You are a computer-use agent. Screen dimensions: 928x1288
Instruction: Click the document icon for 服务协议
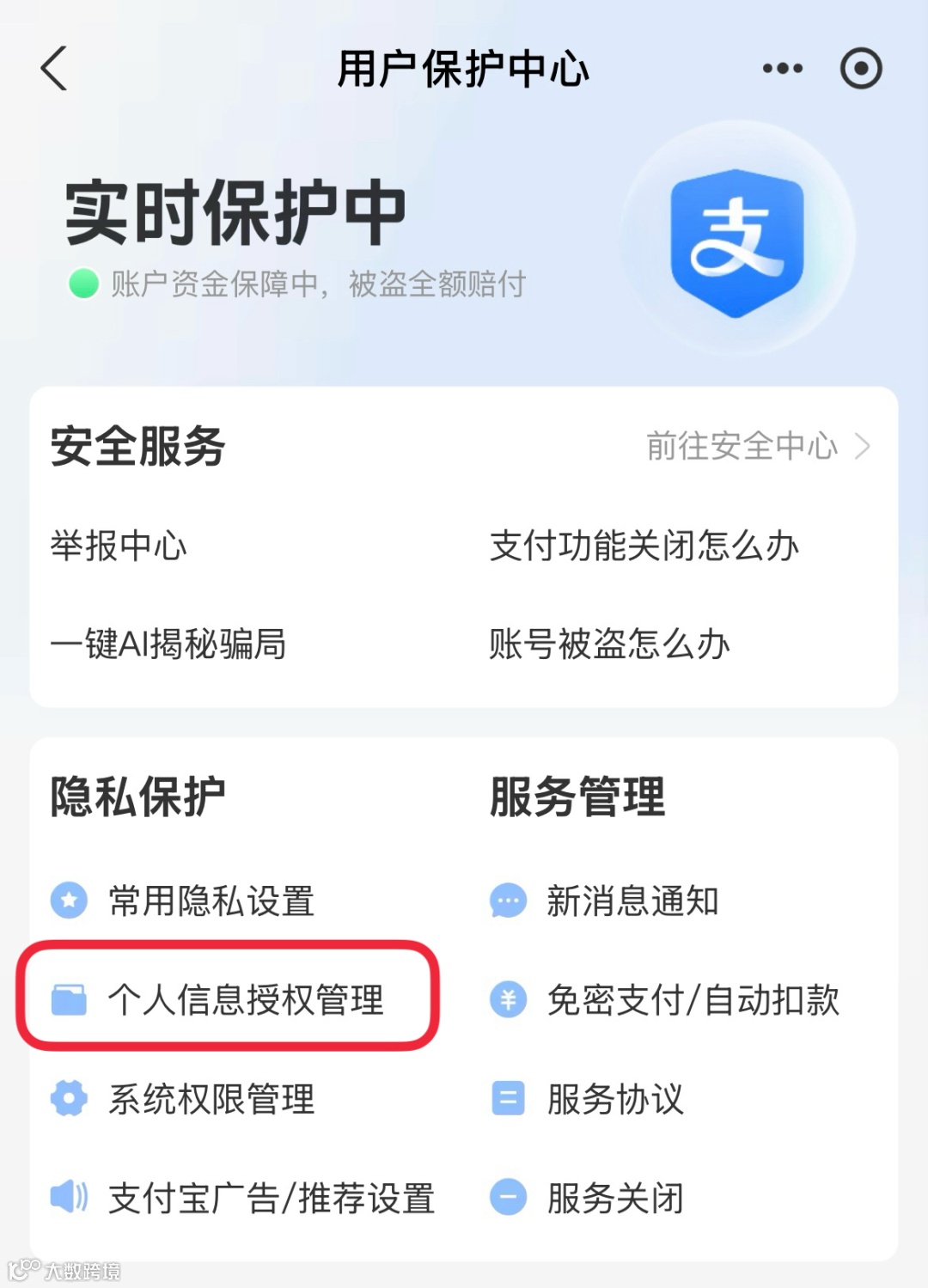(508, 1097)
